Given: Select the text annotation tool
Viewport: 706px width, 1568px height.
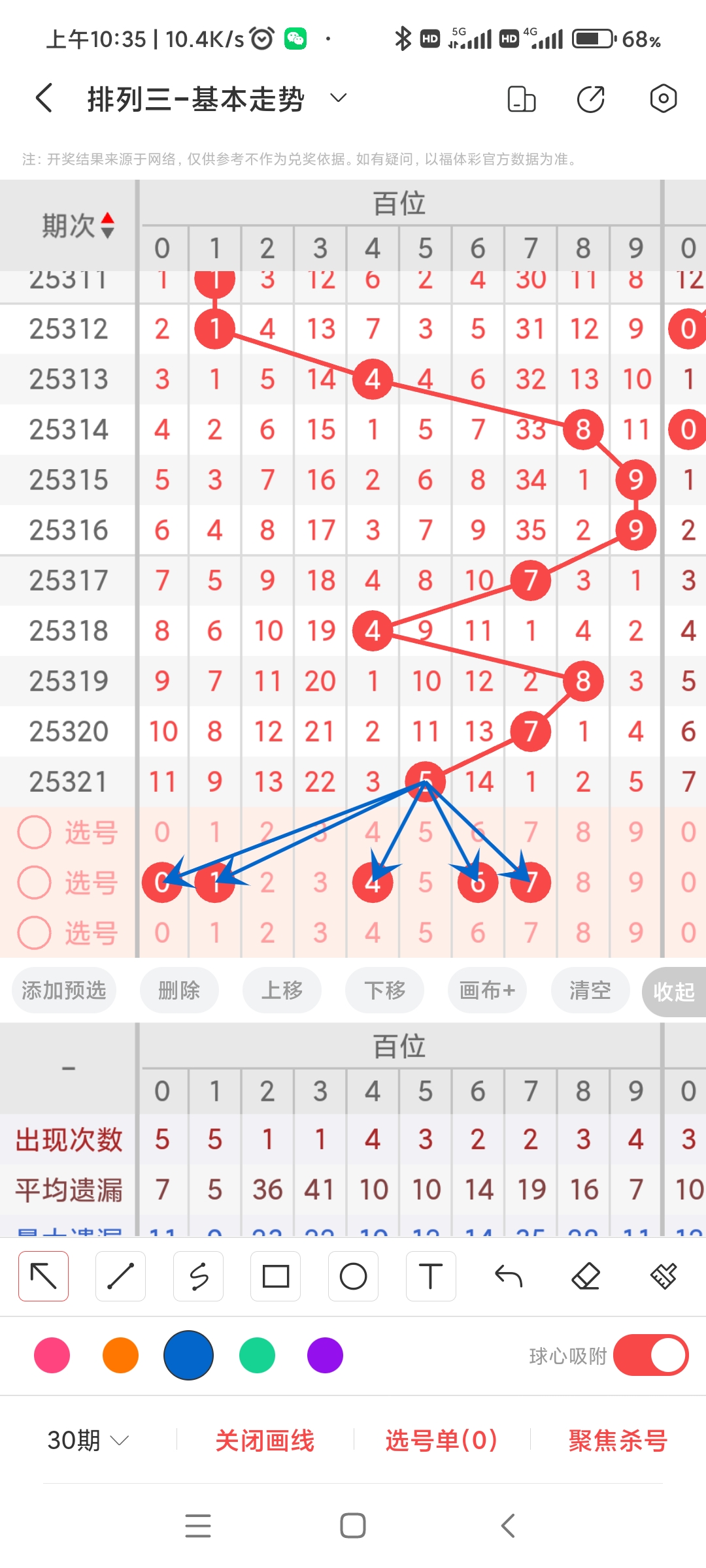Looking at the screenshot, I should click(430, 1275).
